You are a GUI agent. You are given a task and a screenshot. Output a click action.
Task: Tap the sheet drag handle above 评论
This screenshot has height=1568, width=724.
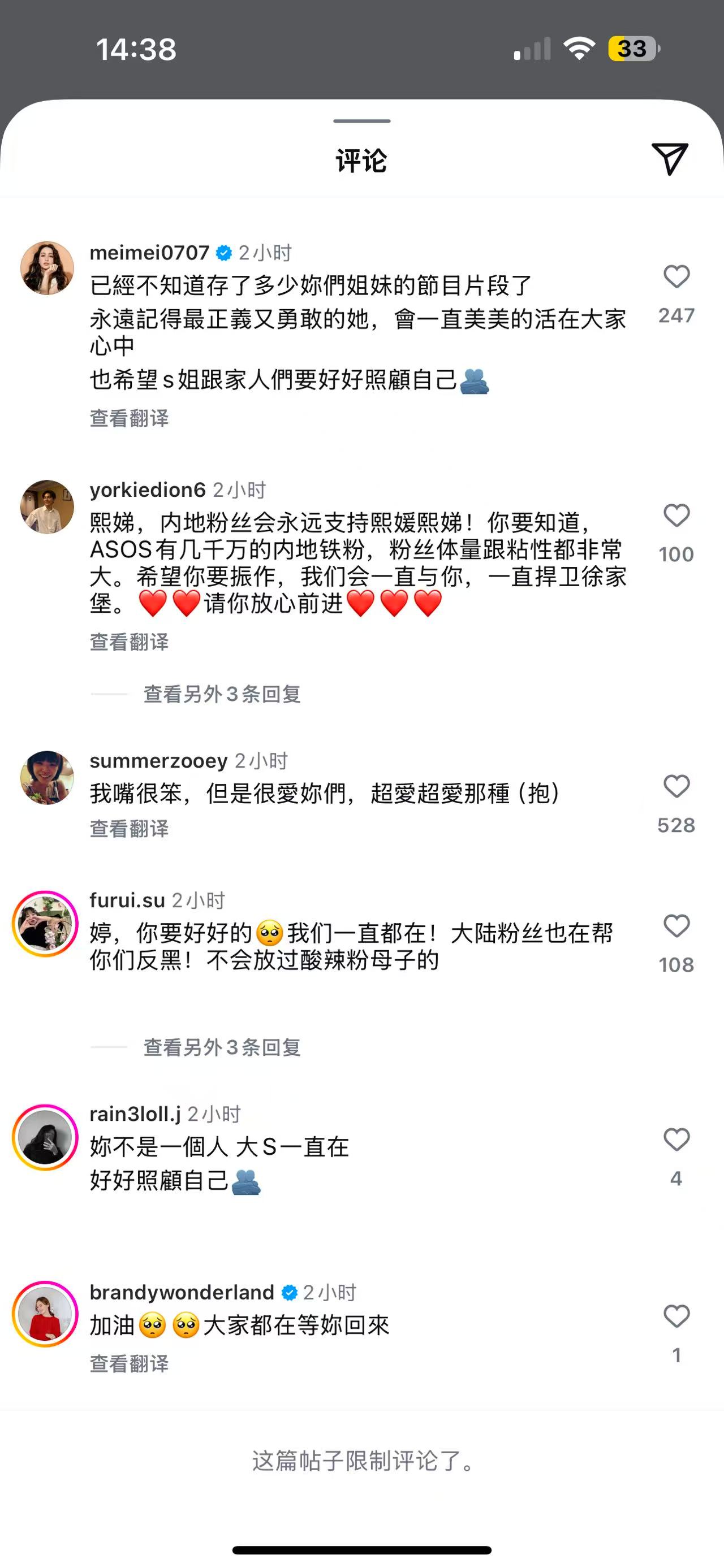point(361,121)
